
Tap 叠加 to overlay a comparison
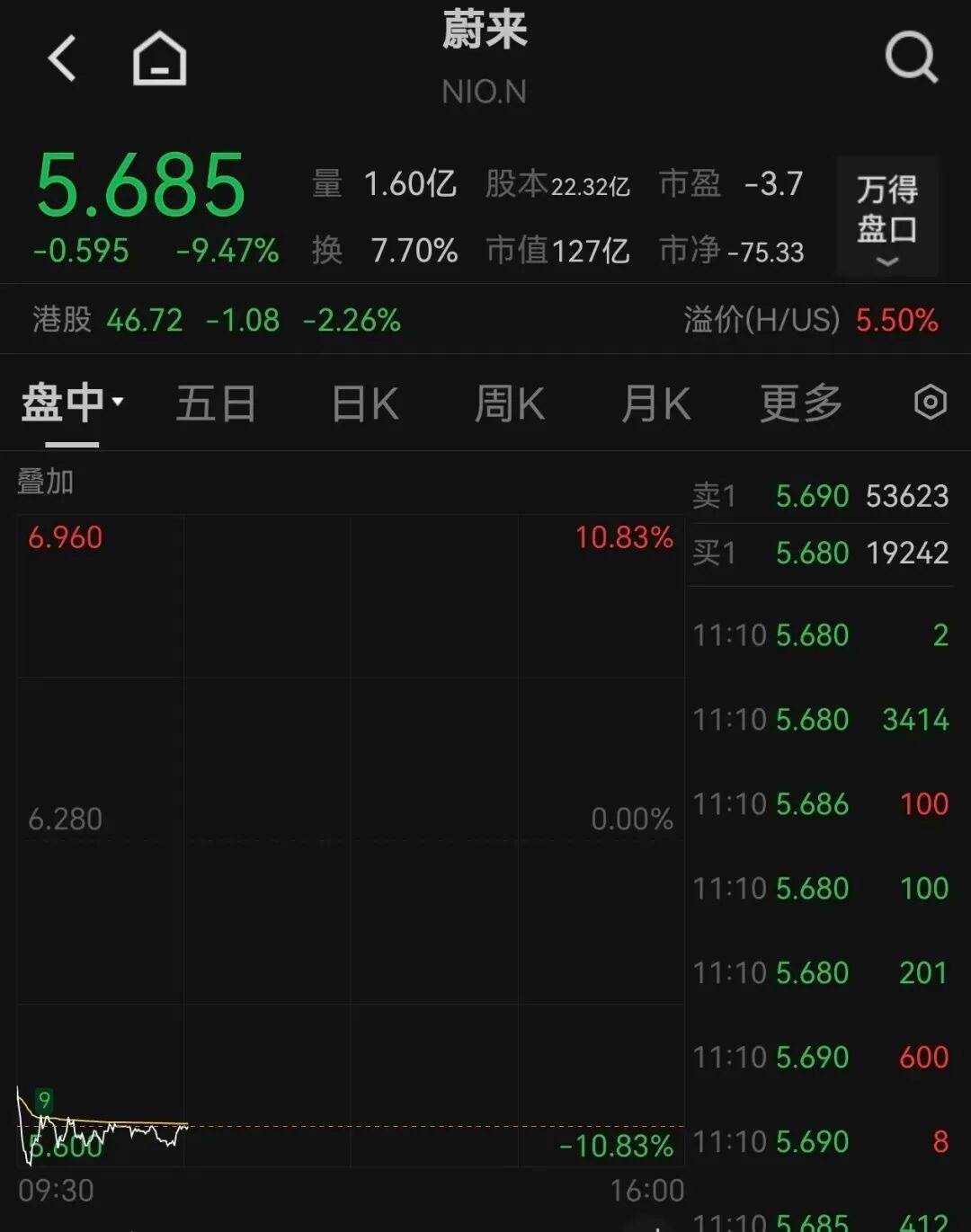point(46,482)
